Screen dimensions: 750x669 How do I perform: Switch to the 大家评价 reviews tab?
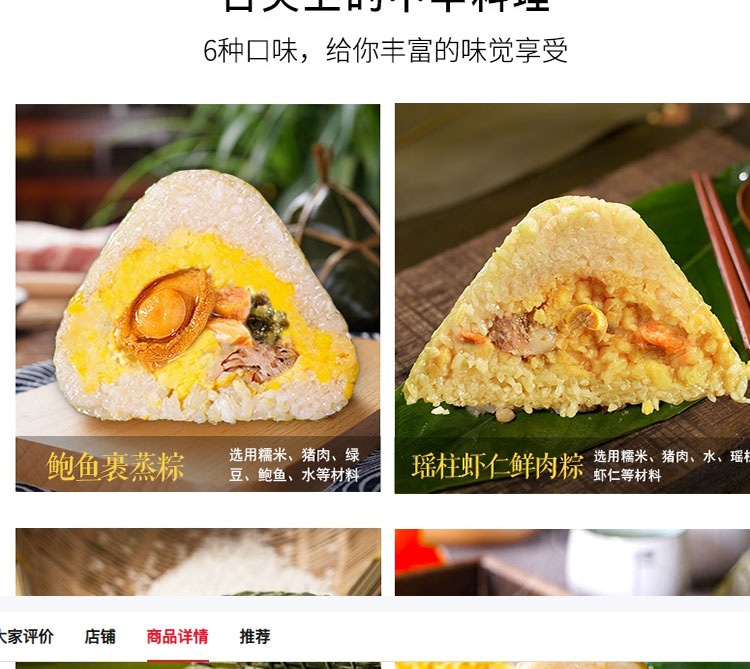click(26, 636)
